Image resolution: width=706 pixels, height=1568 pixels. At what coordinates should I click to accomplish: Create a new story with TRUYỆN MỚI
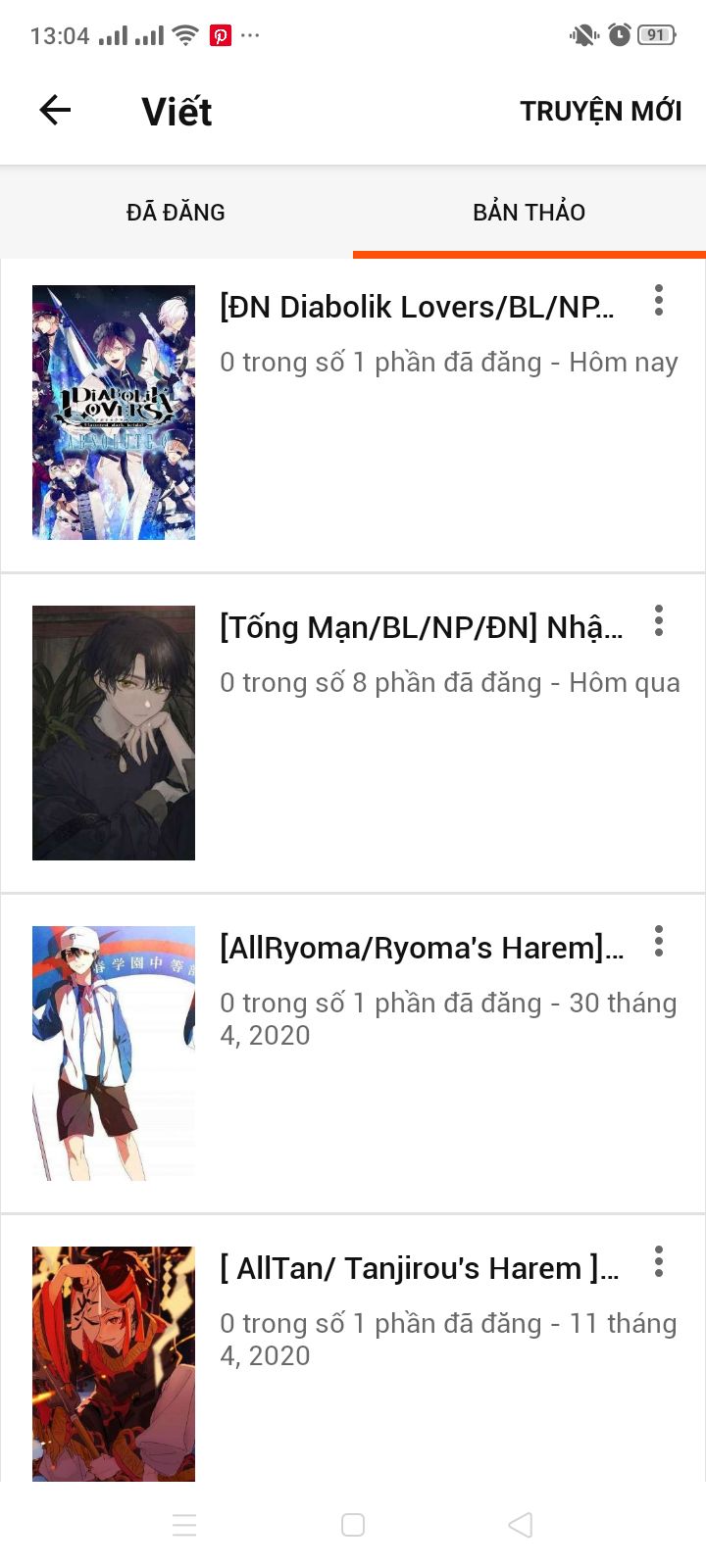pyautogui.click(x=600, y=111)
